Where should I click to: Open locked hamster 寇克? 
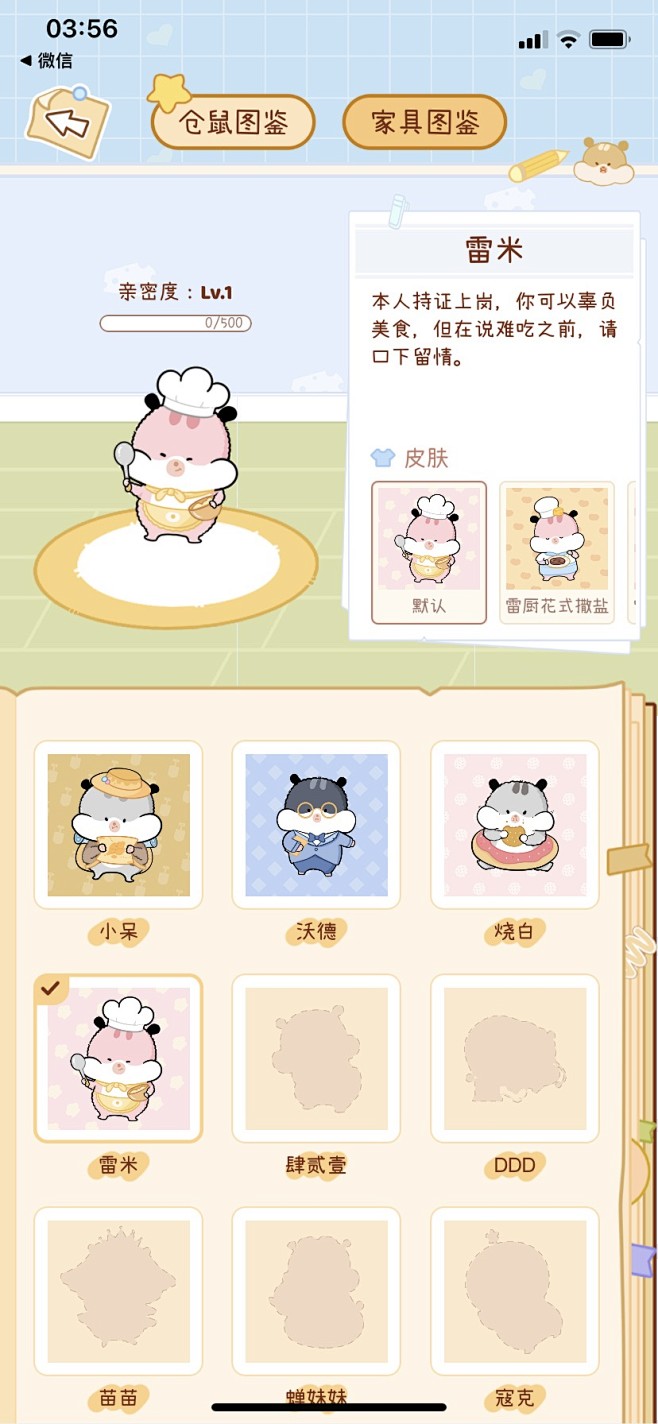point(515,1292)
